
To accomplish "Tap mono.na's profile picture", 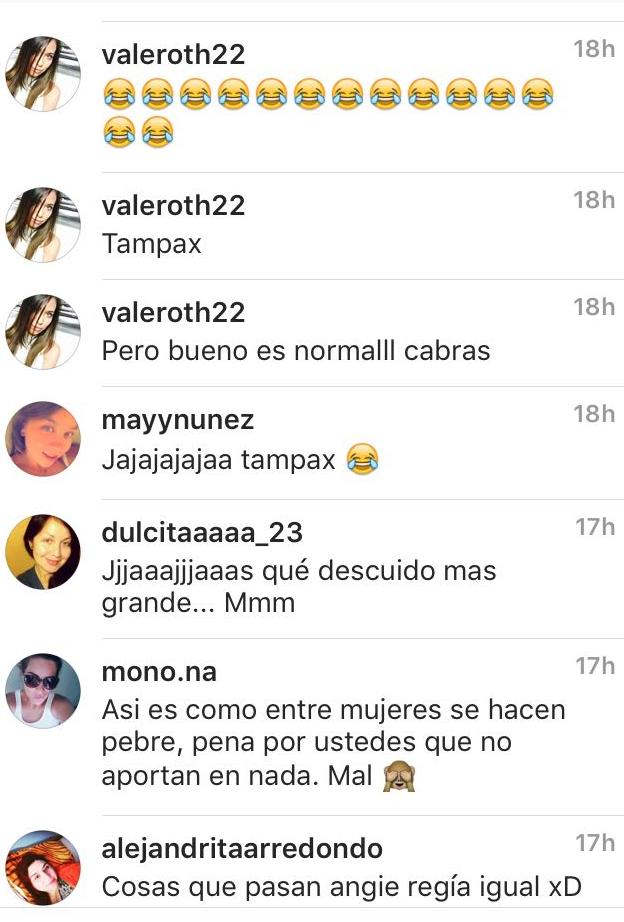I will (x=42, y=690).
